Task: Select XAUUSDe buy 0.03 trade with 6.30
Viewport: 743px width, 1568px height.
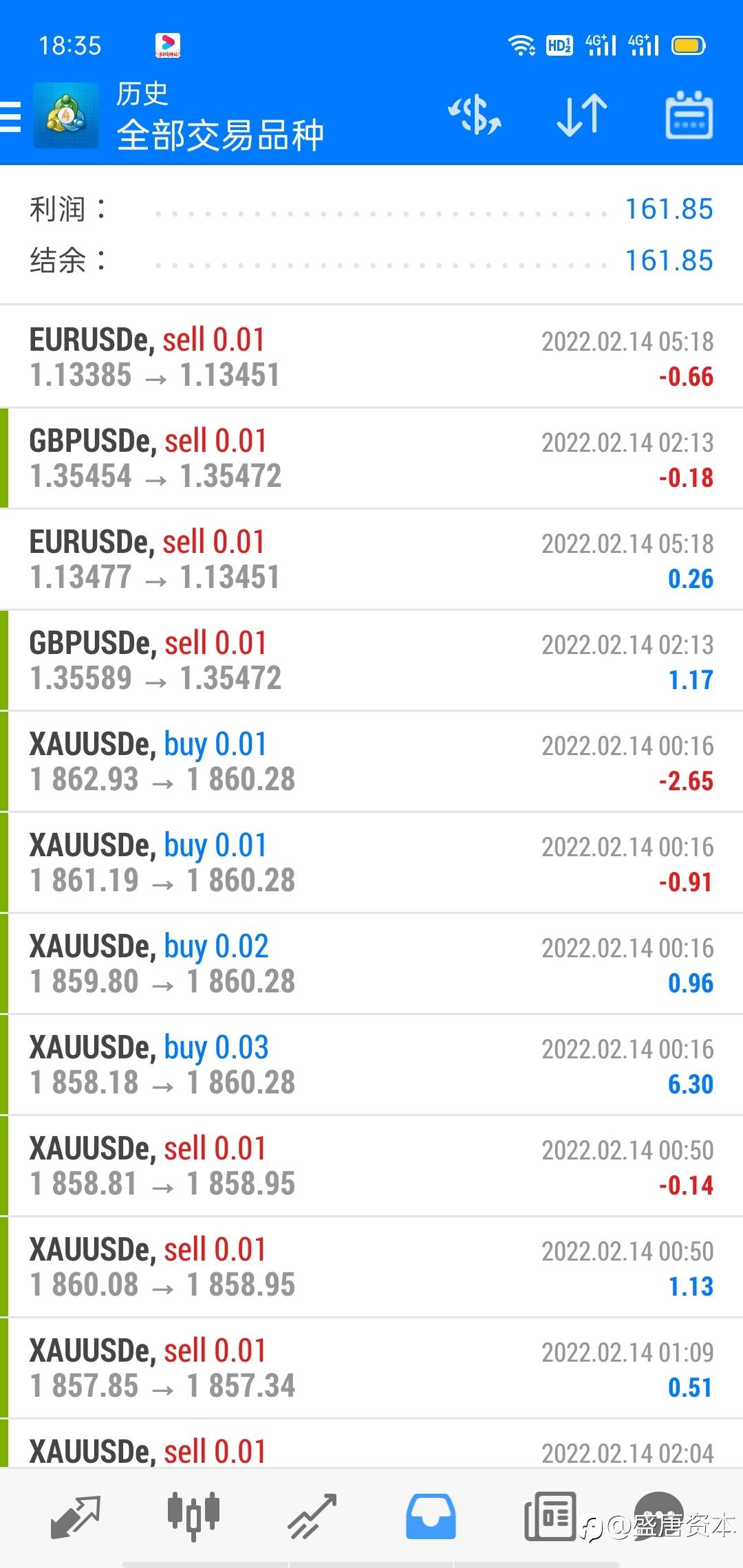Action: (371, 1065)
